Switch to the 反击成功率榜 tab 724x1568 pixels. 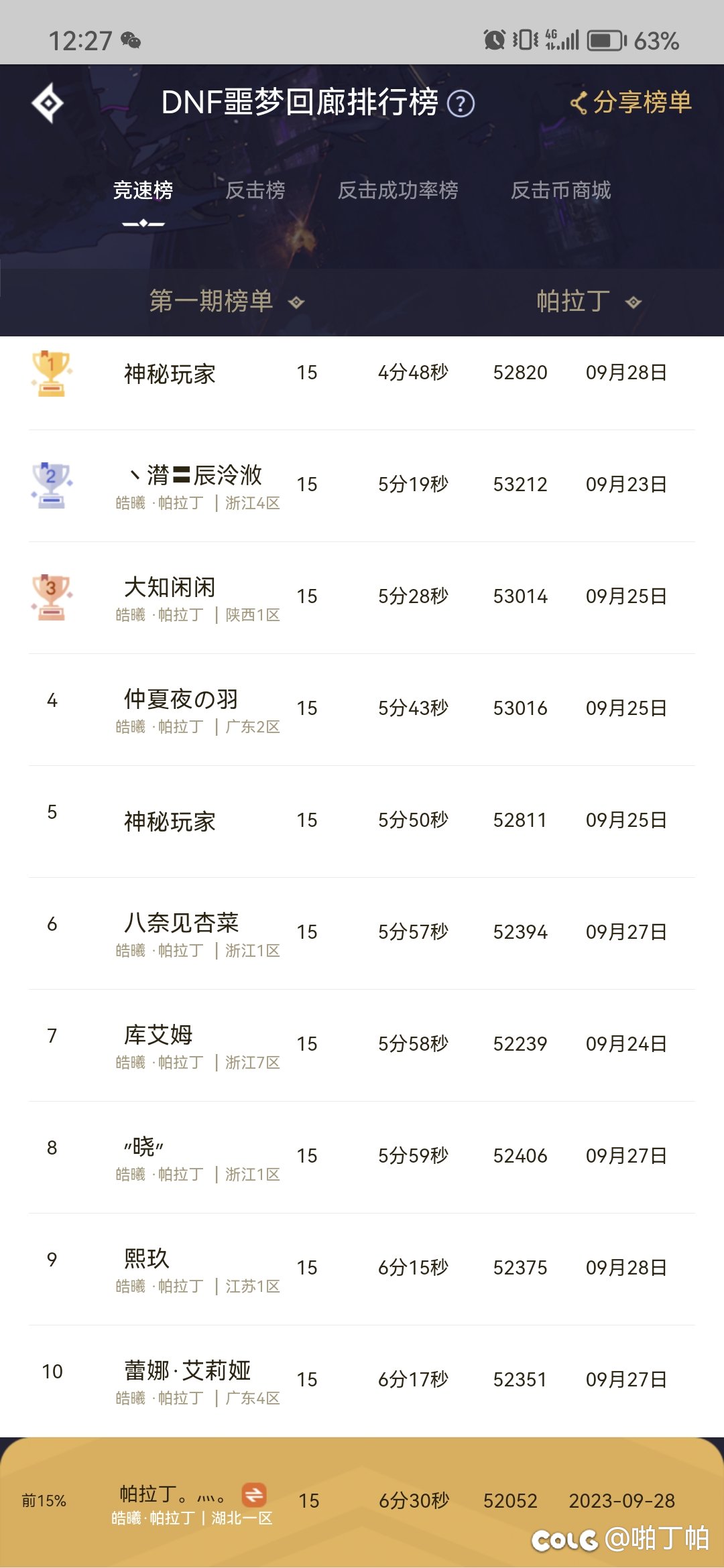(x=398, y=190)
